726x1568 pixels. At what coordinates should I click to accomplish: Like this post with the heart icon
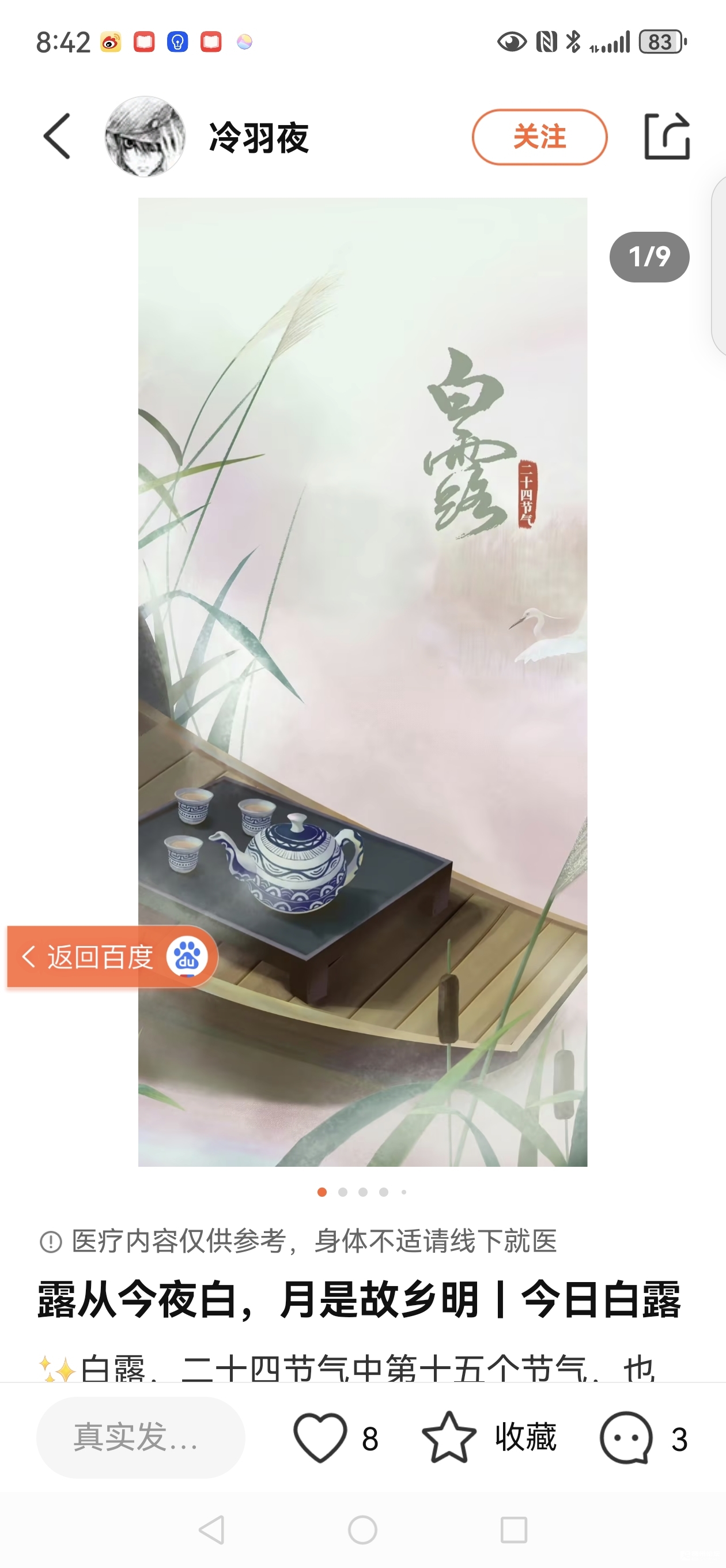point(321,1437)
